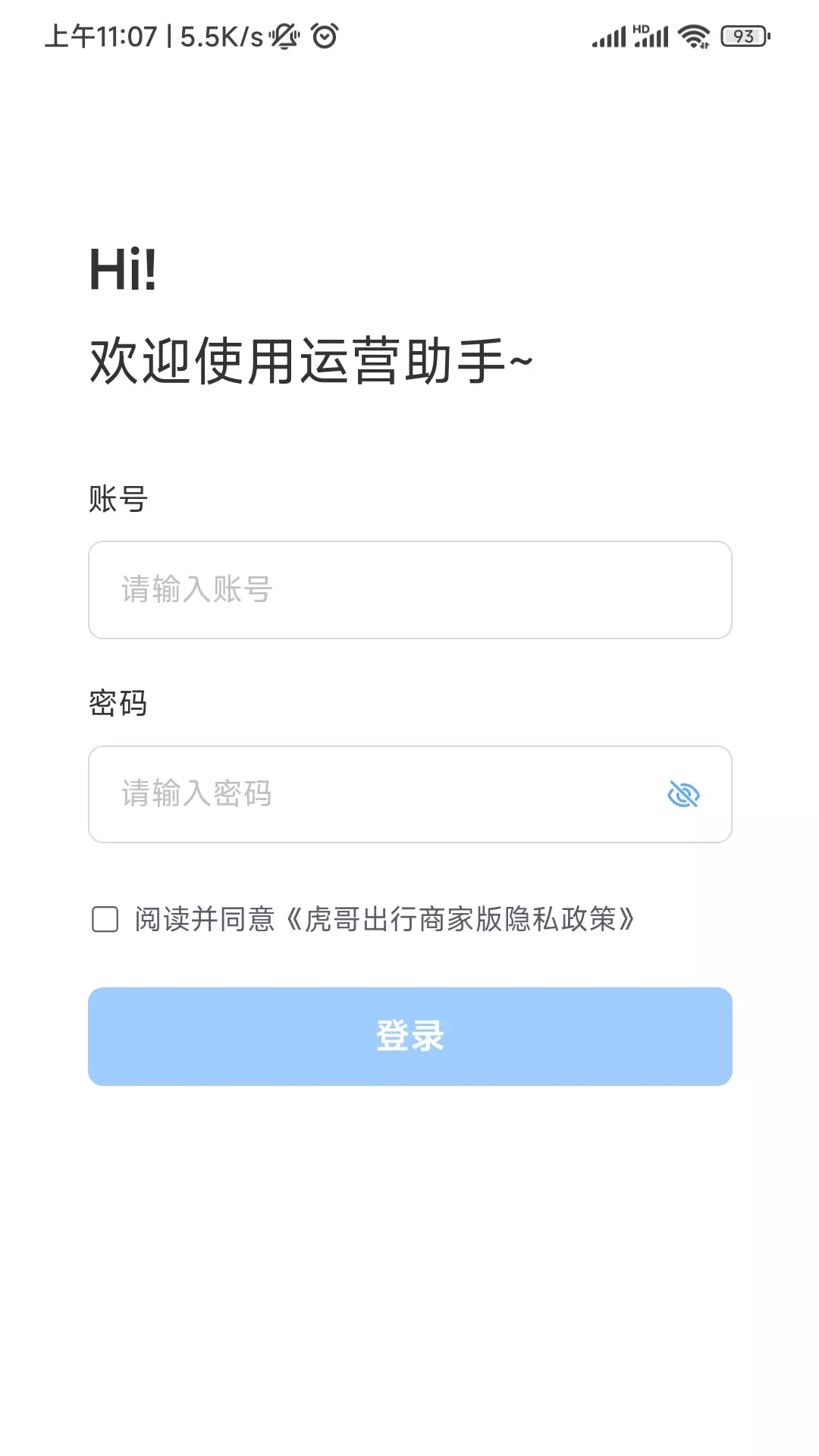Click the 请输入账号 account input field
Screen dimensions: 819x1456
(x=409, y=590)
